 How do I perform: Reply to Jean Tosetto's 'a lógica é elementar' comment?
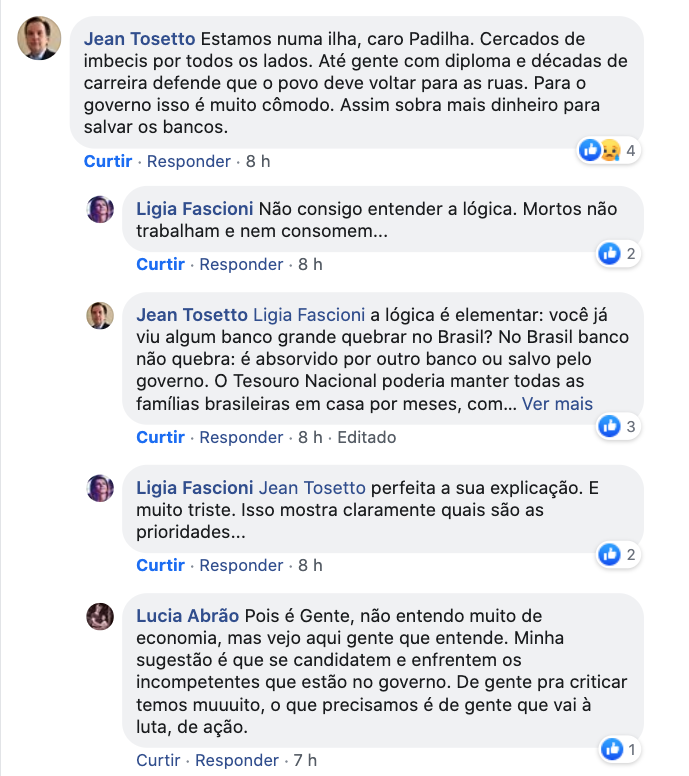(241, 437)
